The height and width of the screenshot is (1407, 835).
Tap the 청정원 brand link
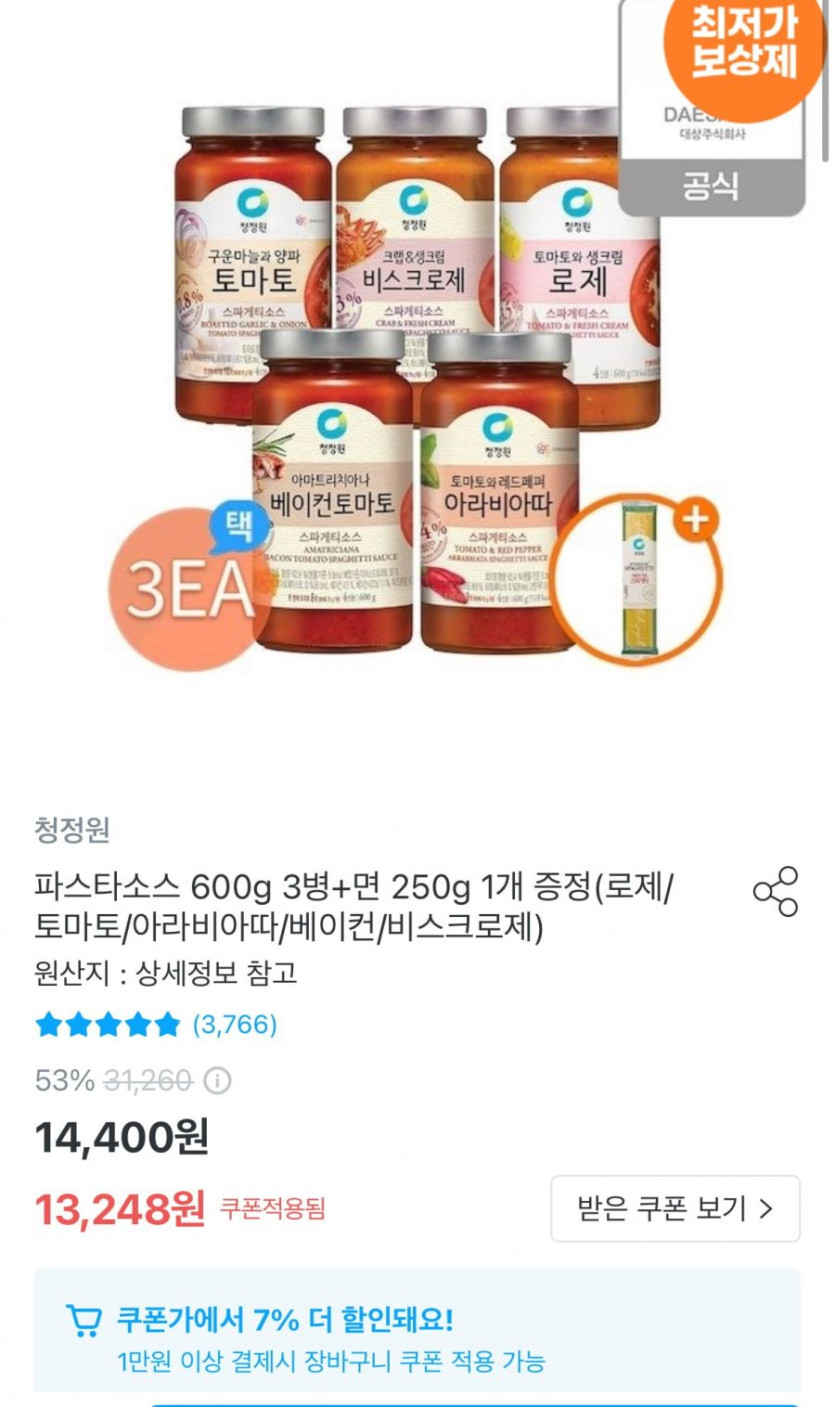(x=72, y=829)
